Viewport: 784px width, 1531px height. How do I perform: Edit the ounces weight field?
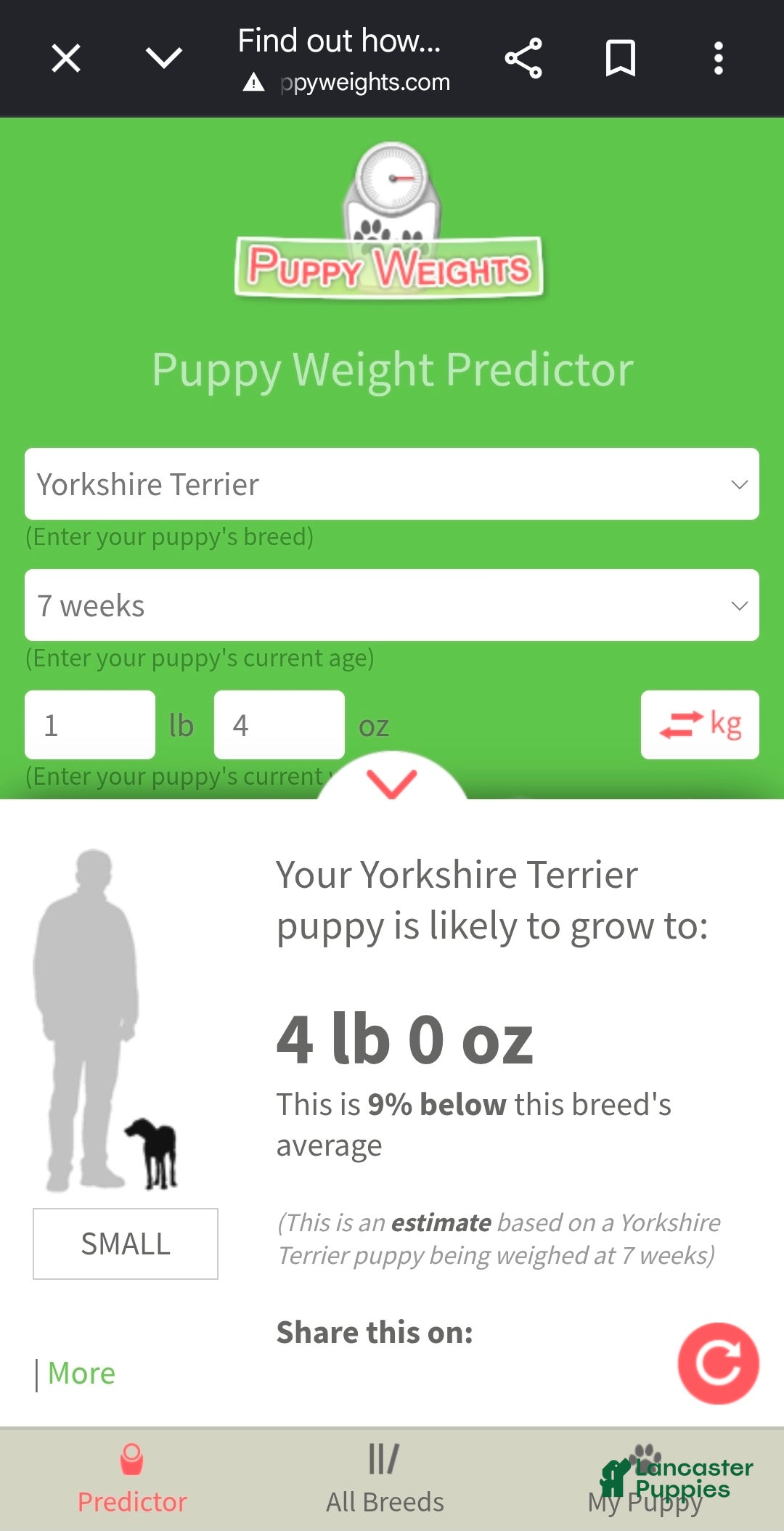pos(279,725)
